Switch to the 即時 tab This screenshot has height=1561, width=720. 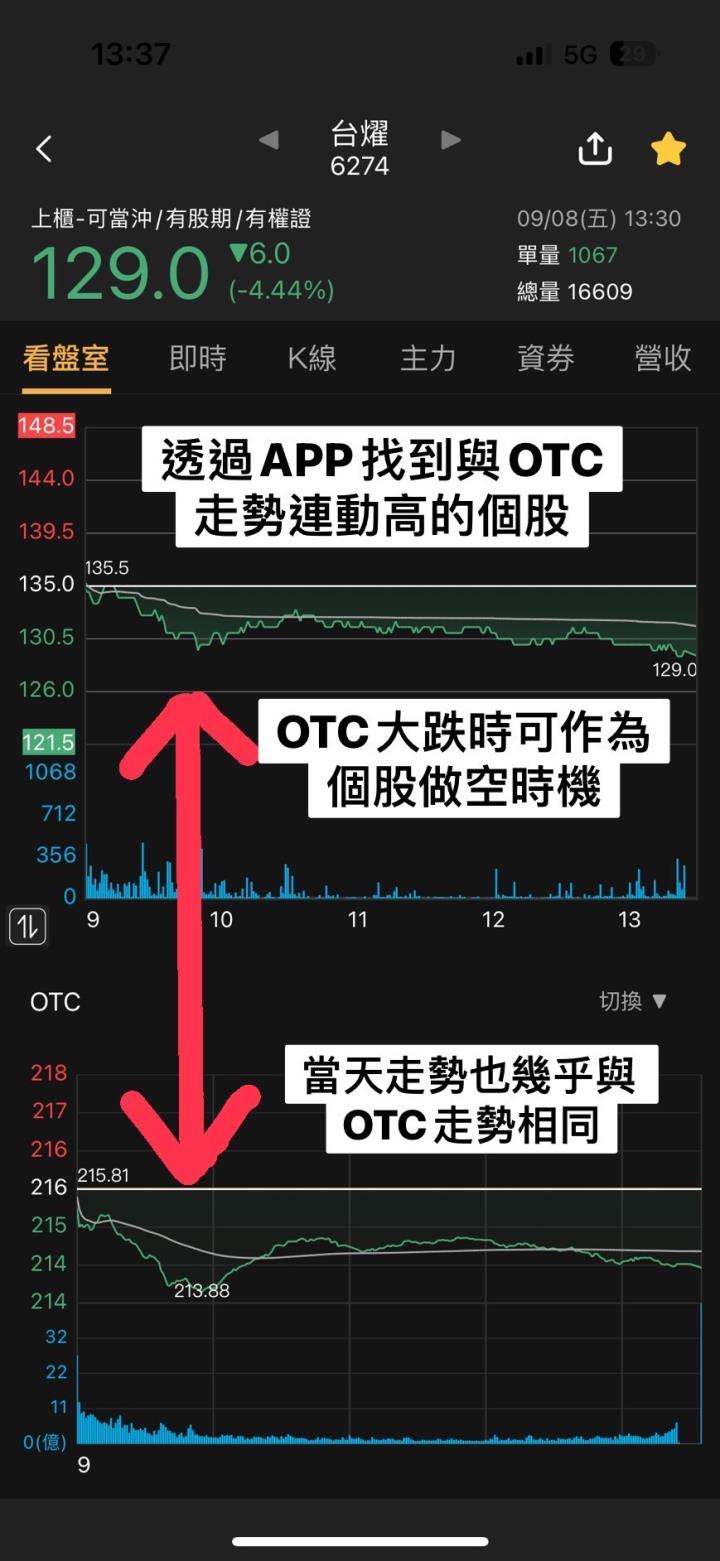click(197, 358)
